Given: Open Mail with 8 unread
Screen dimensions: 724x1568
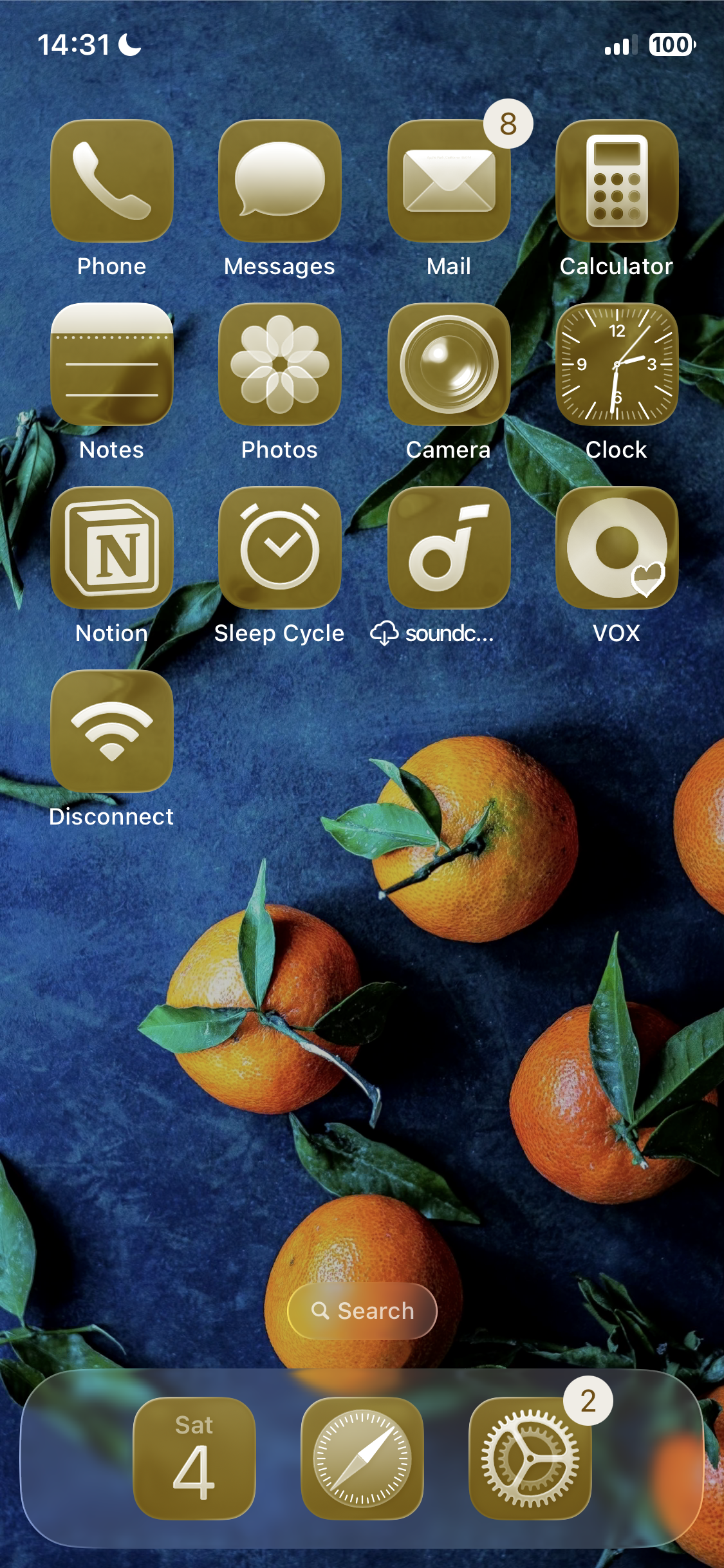Looking at the screenshot, I should pyautogui.click(x=449, y=181).
